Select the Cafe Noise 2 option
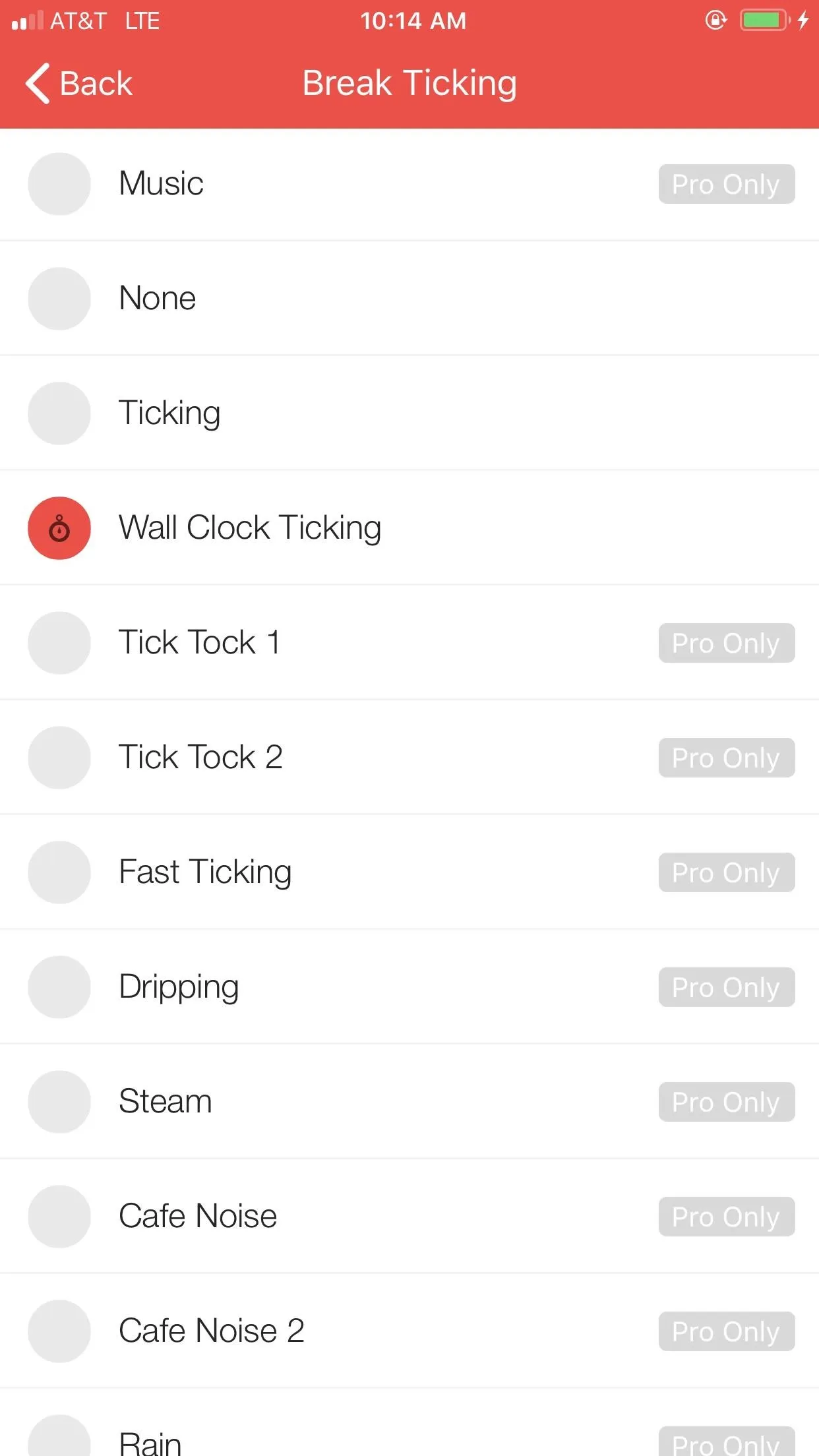The width and height of the screenshot is (819, 1456). [409, 1331]
